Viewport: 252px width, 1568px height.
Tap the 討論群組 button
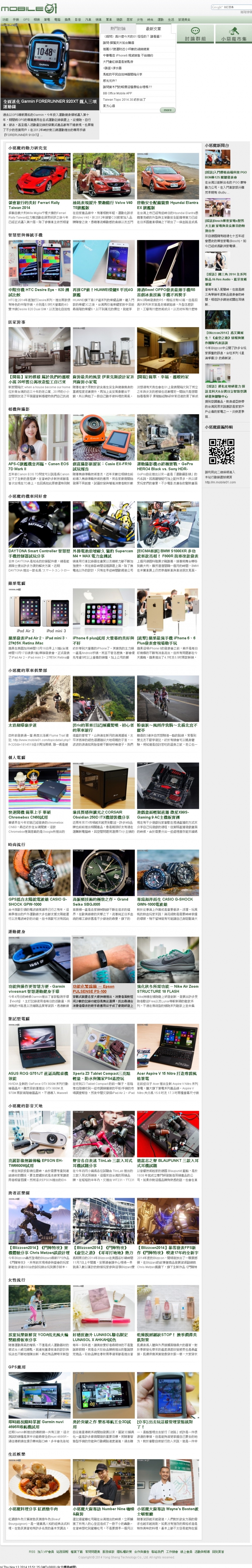[196, 34]
